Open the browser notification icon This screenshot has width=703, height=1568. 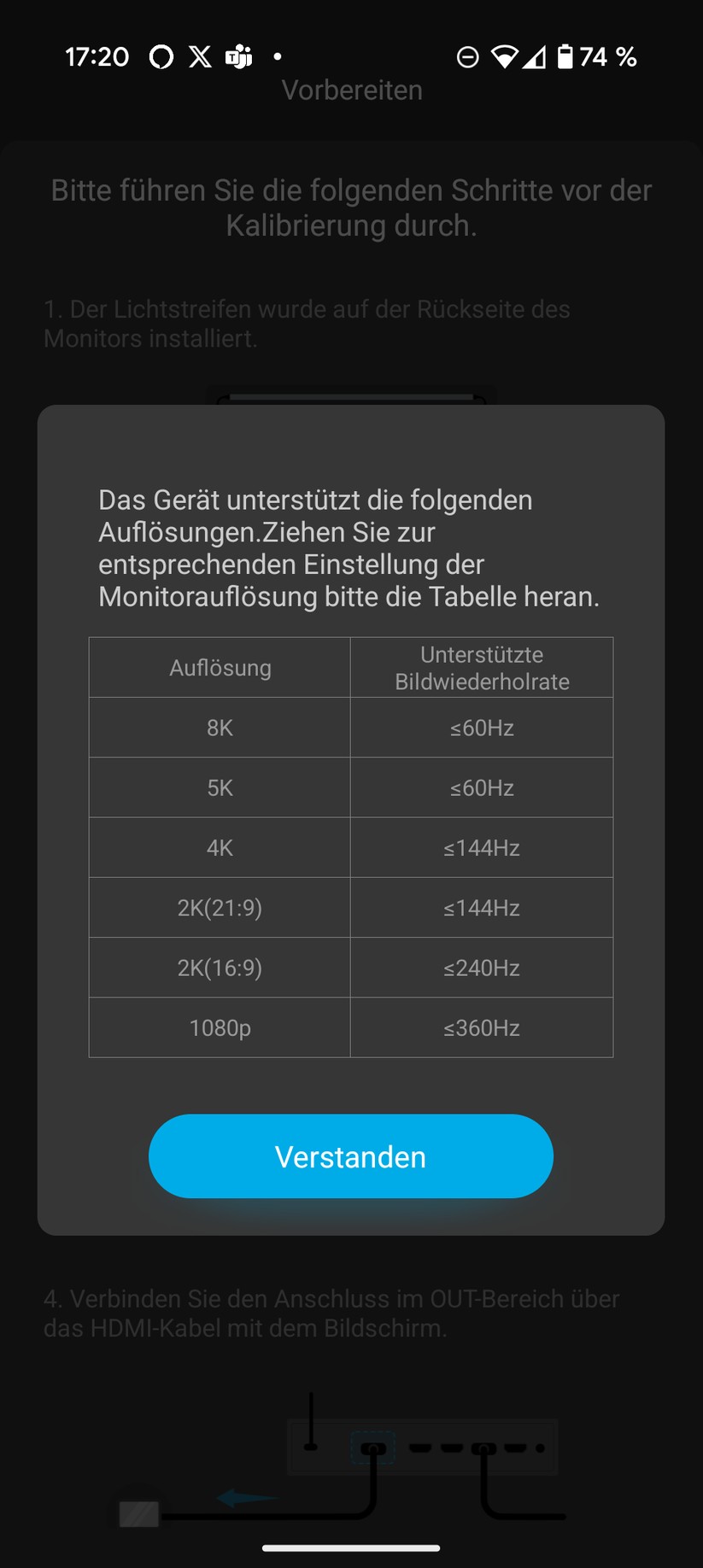[x=161, y=56]
